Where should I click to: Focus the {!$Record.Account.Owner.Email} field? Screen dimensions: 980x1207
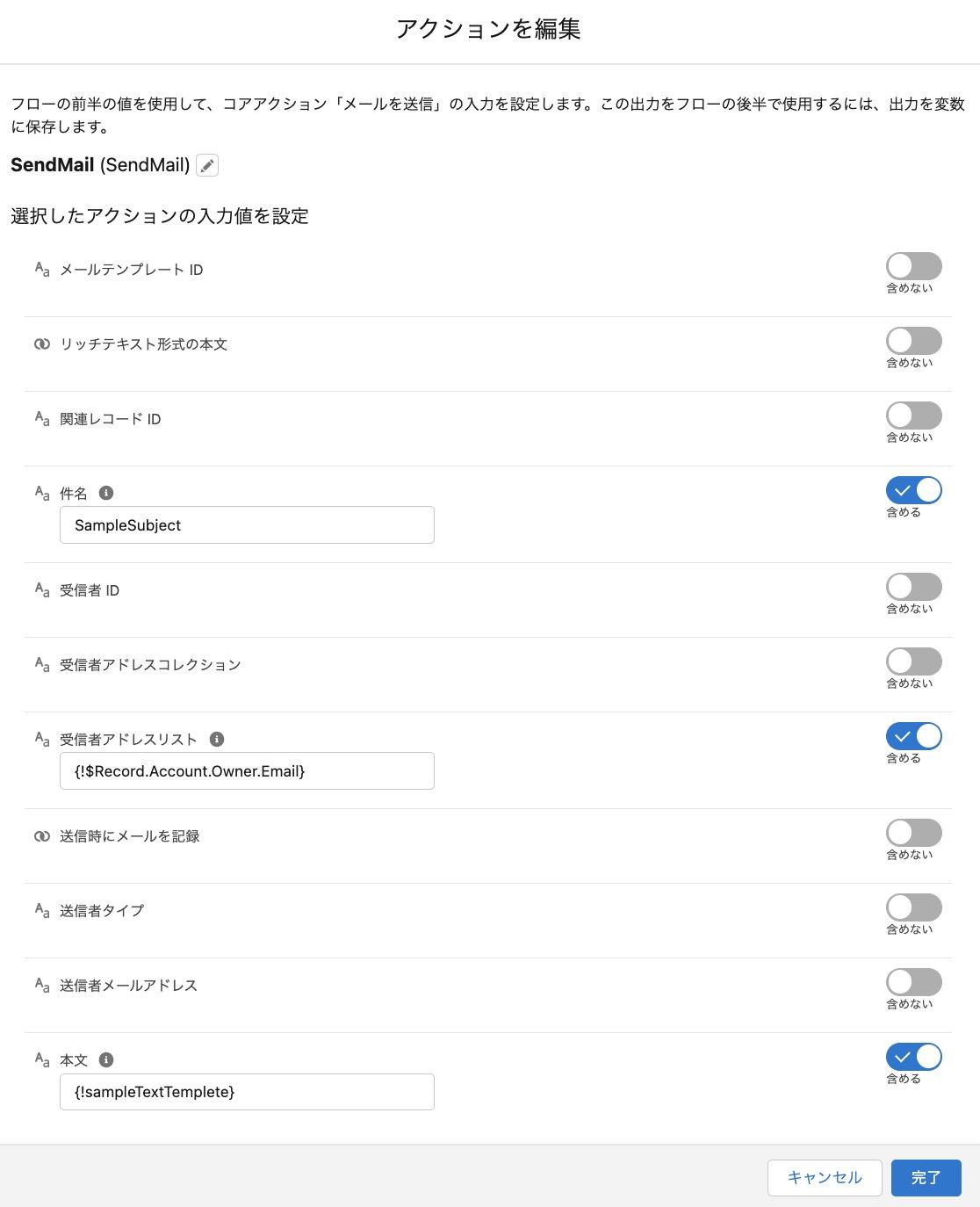[x=247, y=771]
